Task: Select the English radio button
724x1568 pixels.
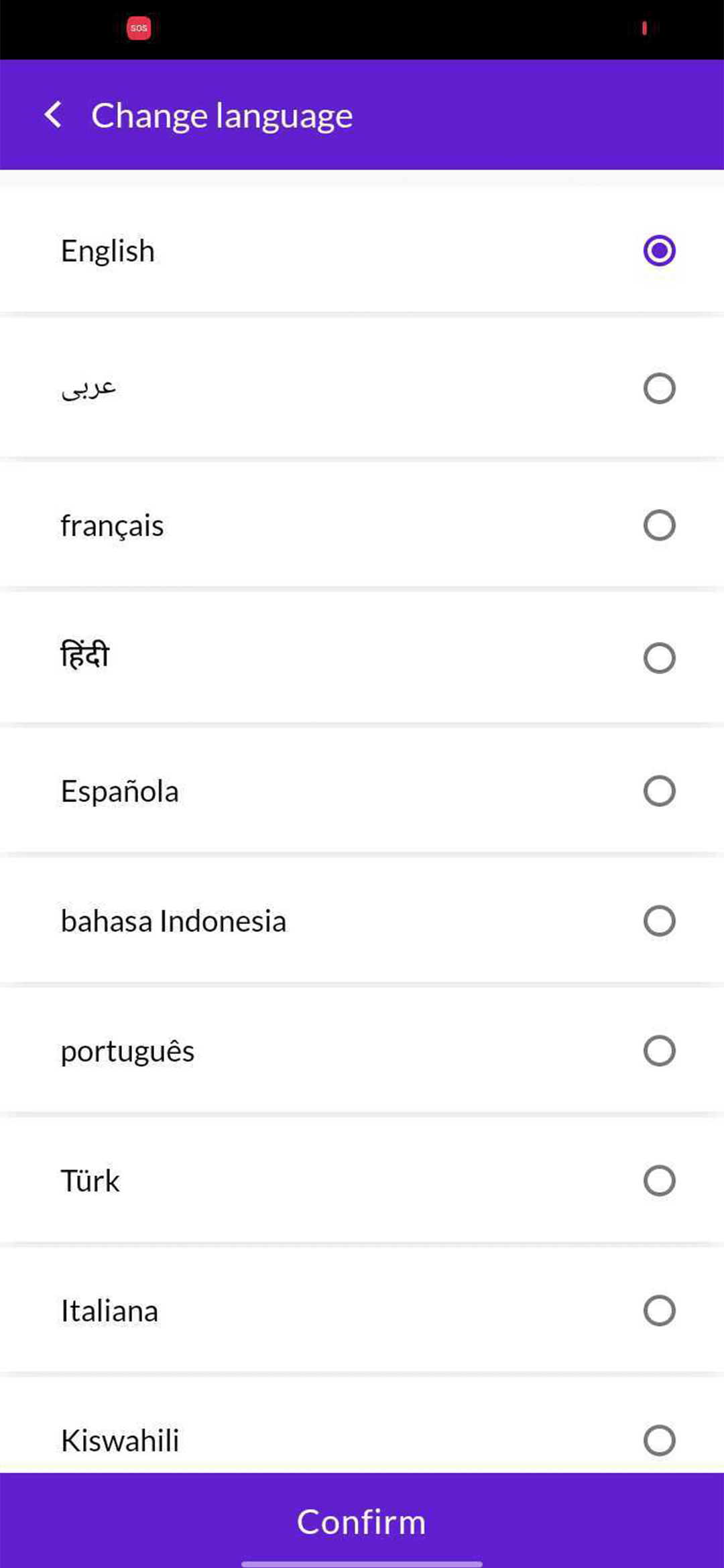Action: point(659,251)
